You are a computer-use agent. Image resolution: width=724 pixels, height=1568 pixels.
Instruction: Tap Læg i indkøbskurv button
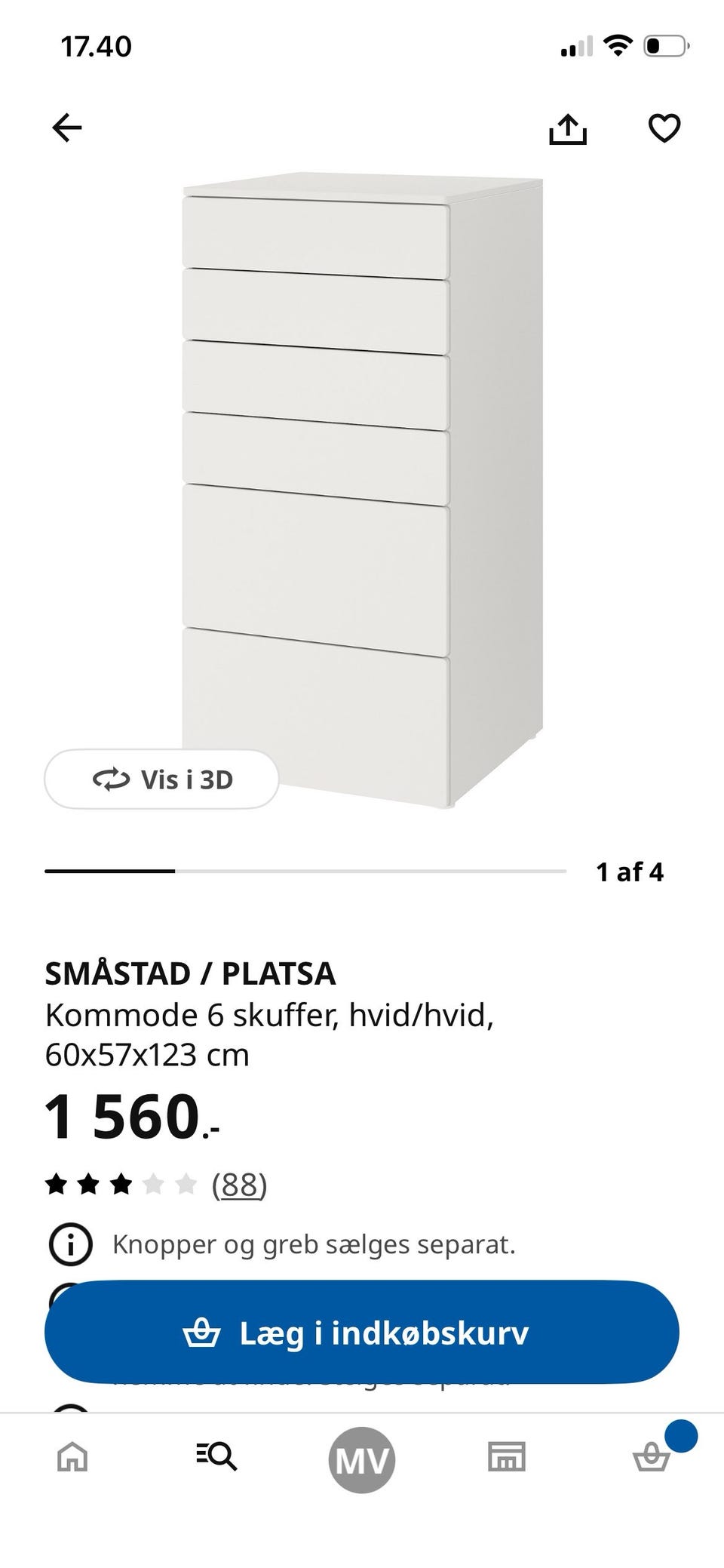(x=362, y=1333)
